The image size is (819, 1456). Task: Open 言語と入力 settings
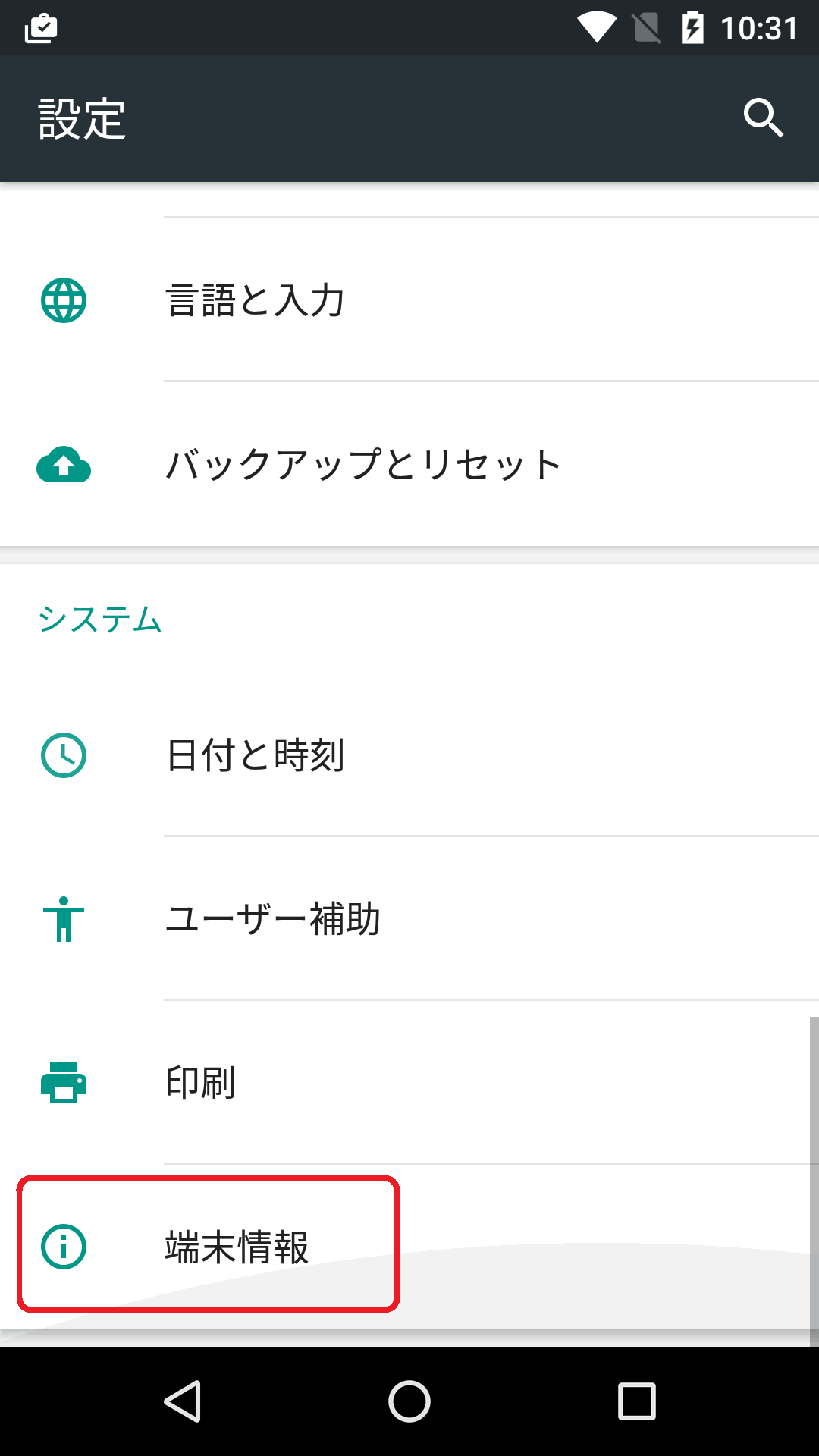(x=409, y=300)
